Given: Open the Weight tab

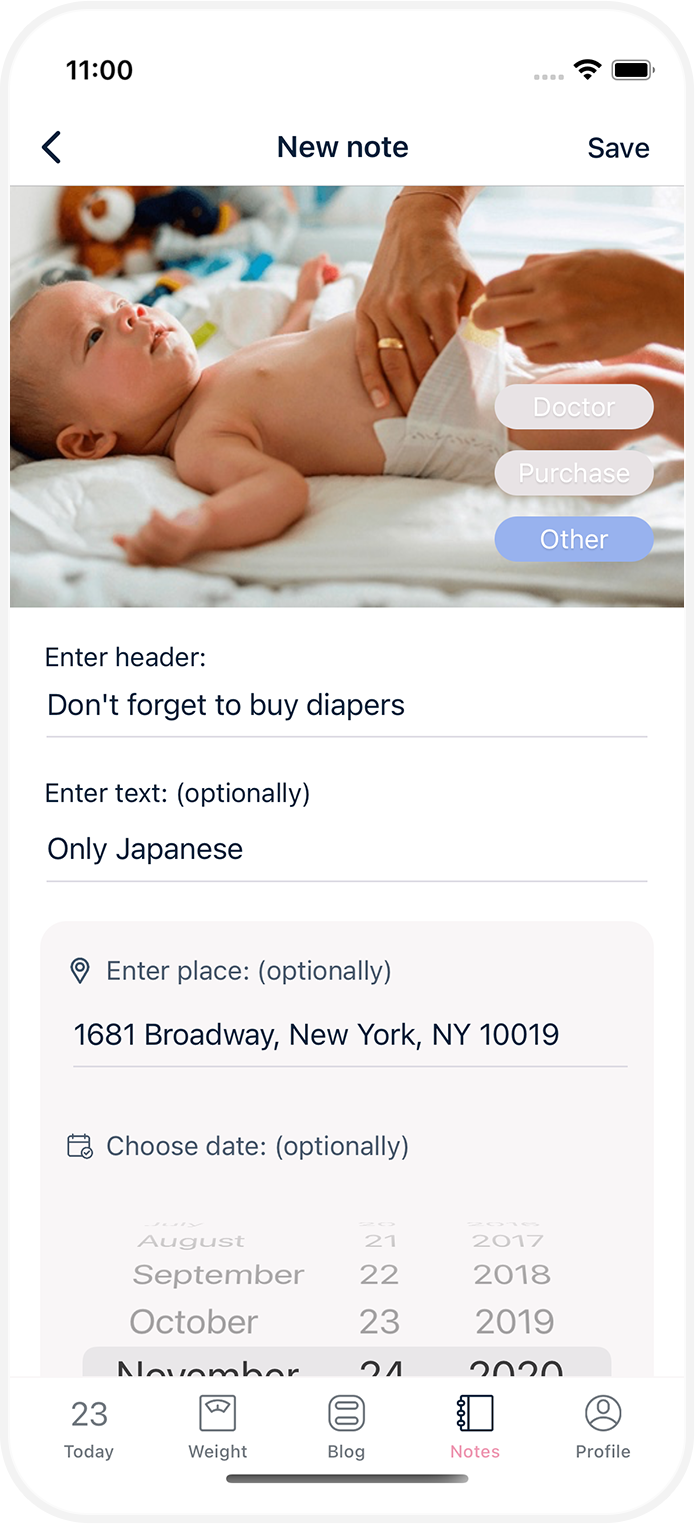Looking at the screenshot, I should tap(217, 1428).
